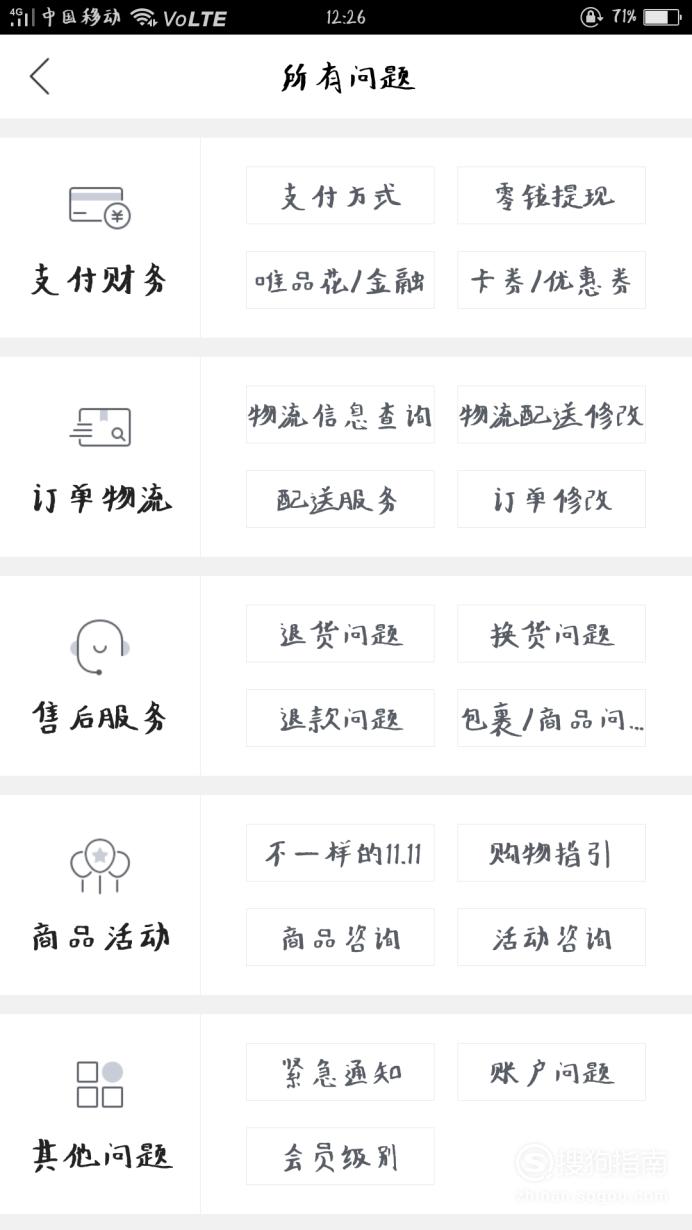Choose the 活动咨询 topic
This screenshot has width=692, height=1230.
click(551, 937)
